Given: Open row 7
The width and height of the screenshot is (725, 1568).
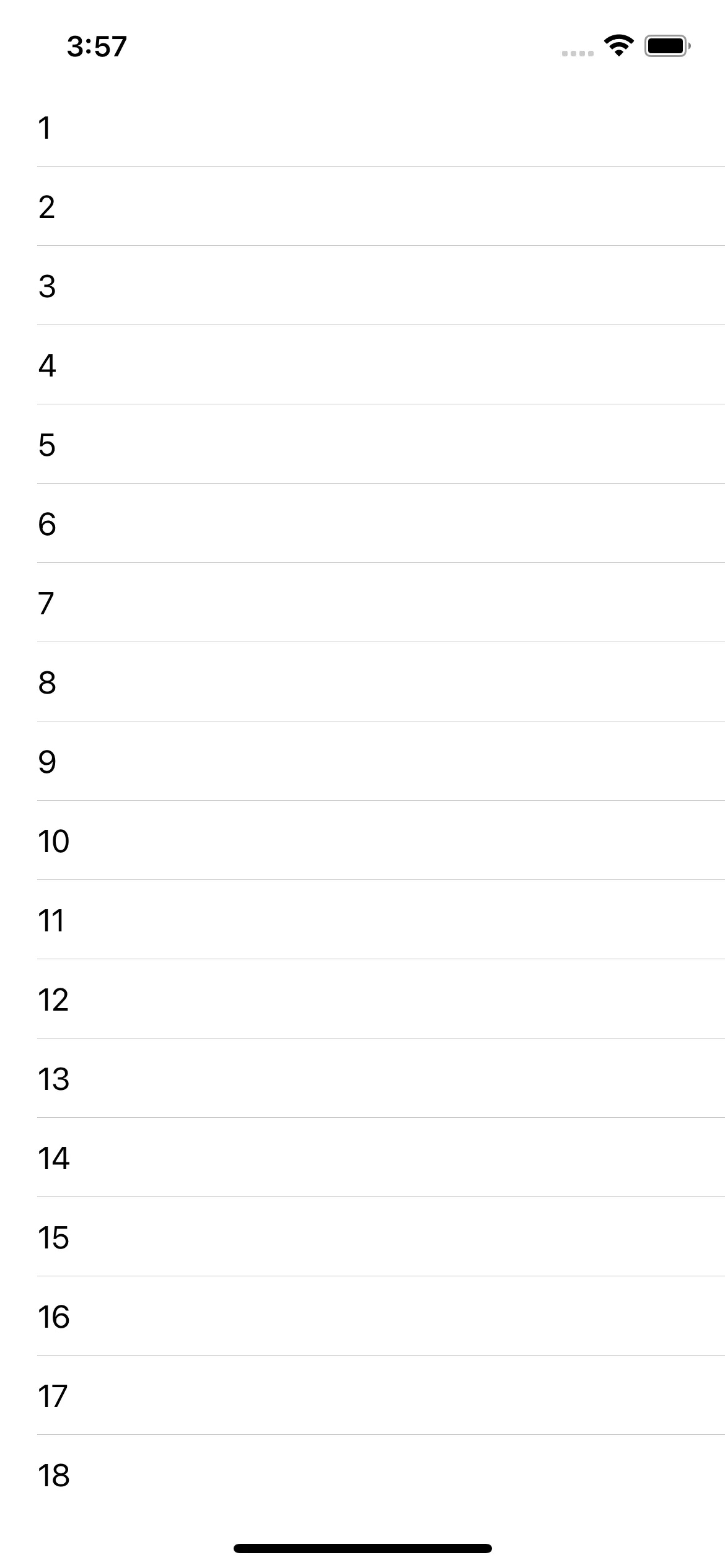Looking at the screenshot, I should point(362,603).
